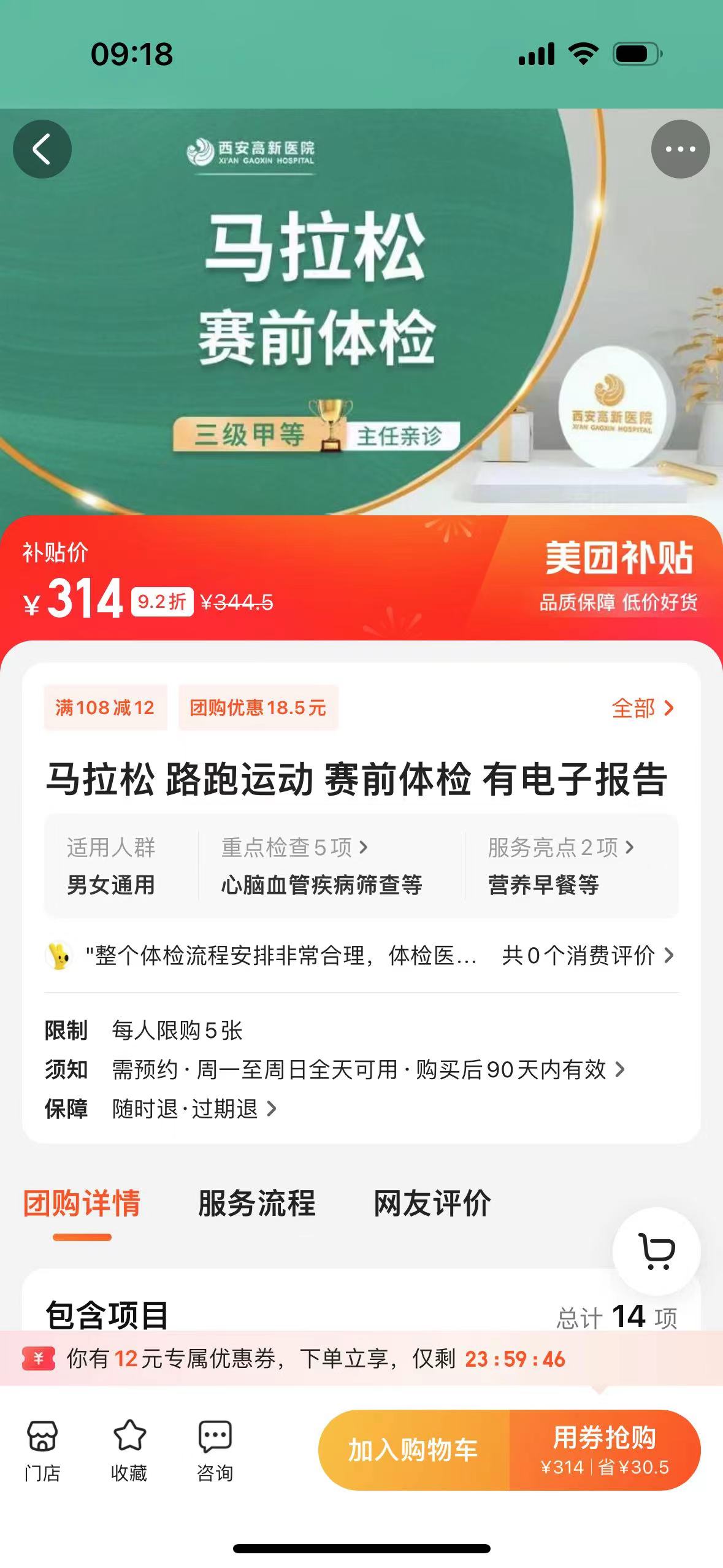Screen dimensions: 723x1568
Task: Open the 保障 随时退·过期退 row
Action: click(x=194, y=1109)
